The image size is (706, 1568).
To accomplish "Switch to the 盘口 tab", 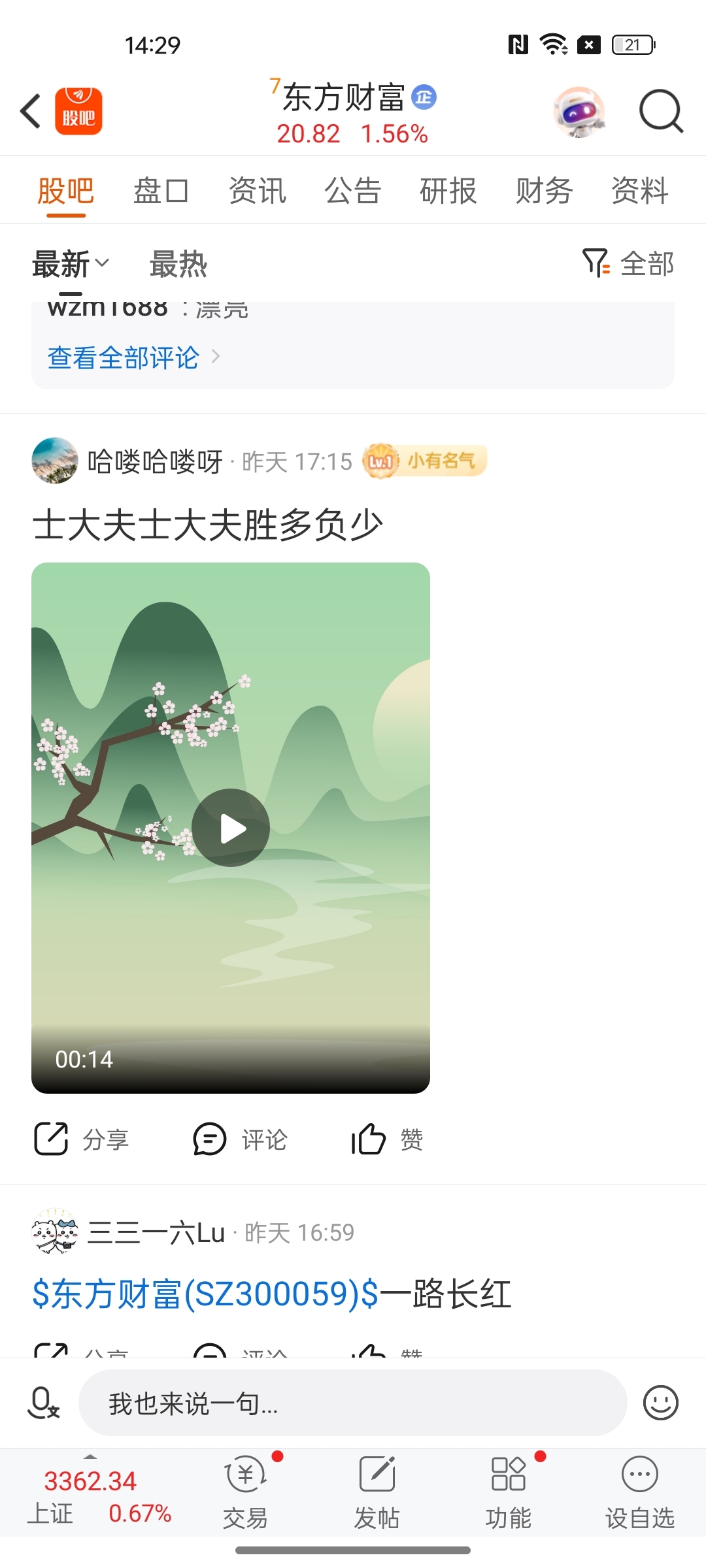I will point(161,191).
